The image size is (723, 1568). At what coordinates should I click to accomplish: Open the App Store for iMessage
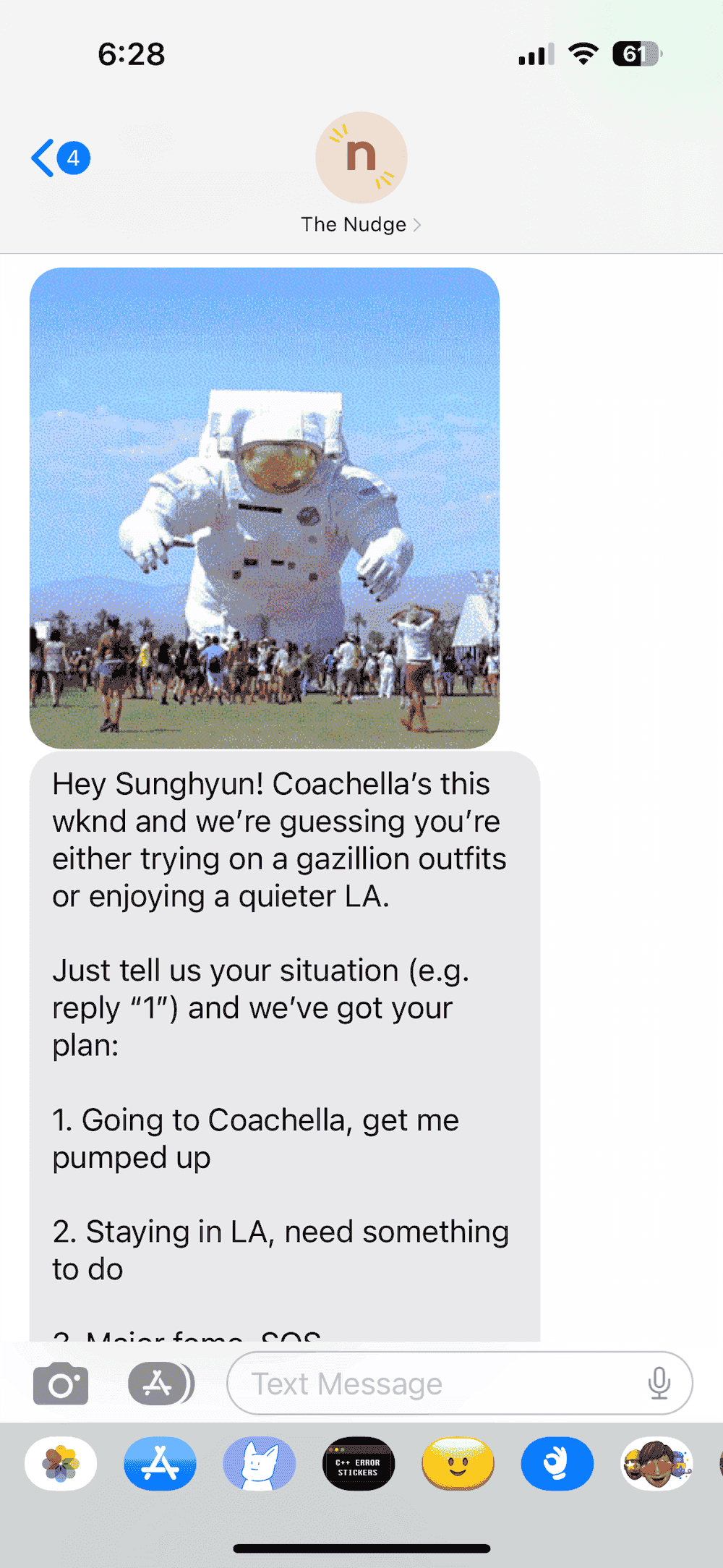point(160,1464)
